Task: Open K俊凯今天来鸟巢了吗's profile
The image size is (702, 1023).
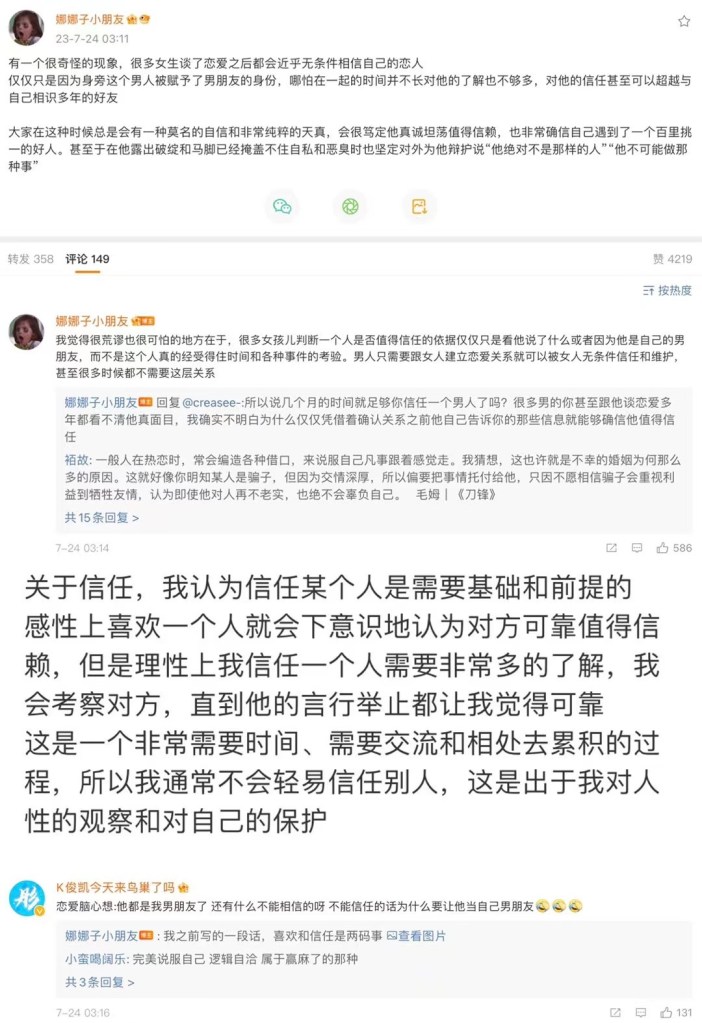Action: pyautogui.click(x=114, y=887)
